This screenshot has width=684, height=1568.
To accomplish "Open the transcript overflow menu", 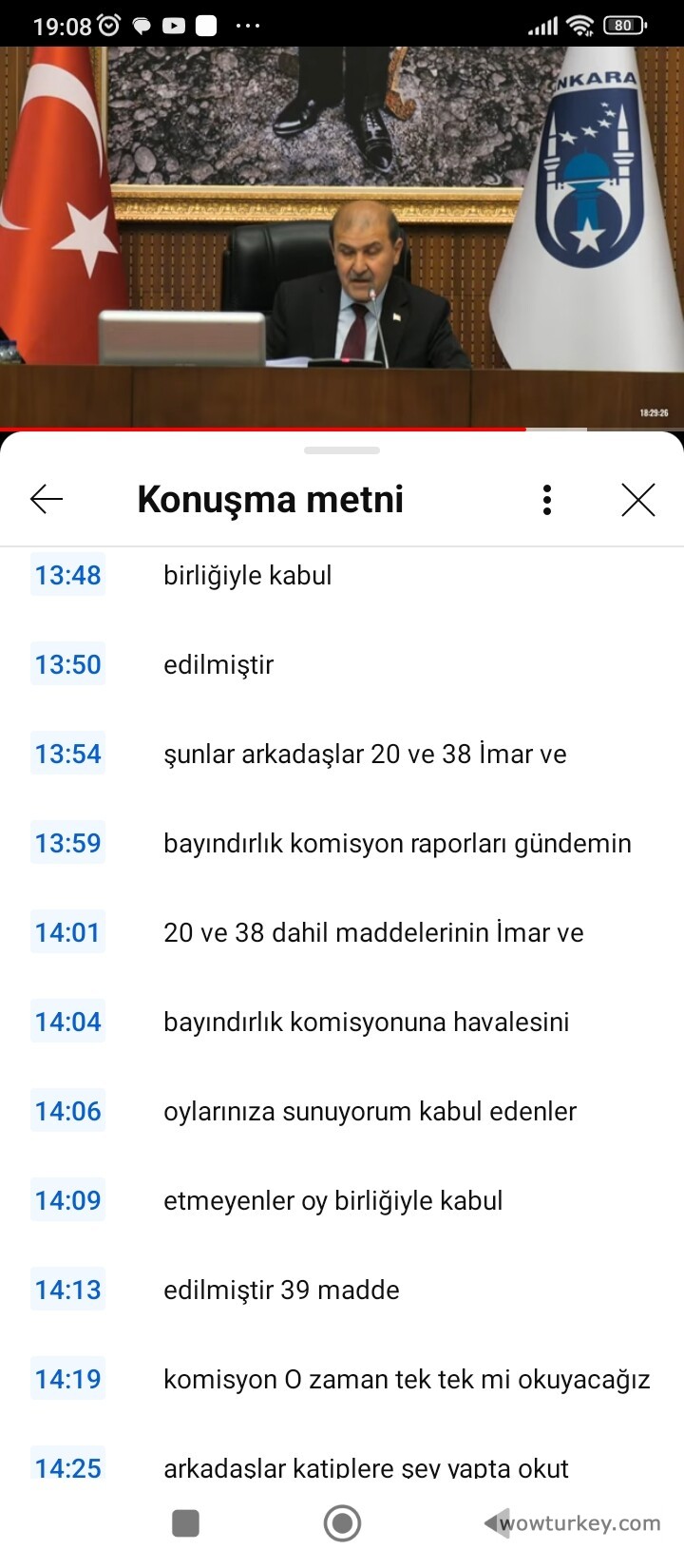I will pos(547,499).
